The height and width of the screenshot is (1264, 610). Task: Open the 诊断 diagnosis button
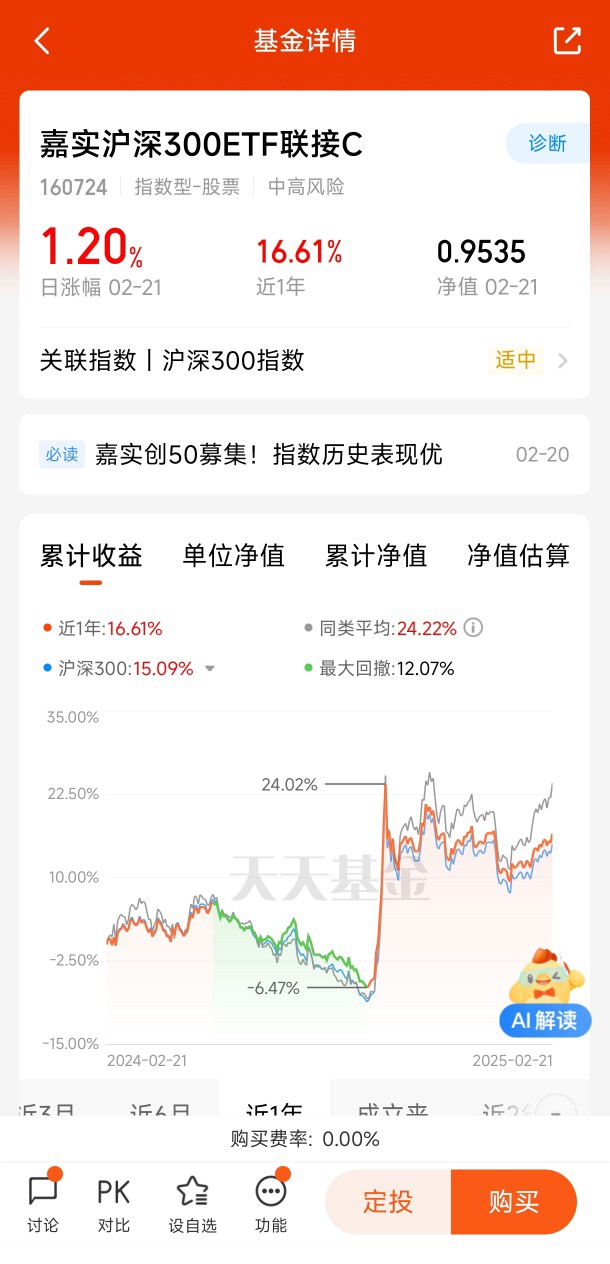(547, 144)
